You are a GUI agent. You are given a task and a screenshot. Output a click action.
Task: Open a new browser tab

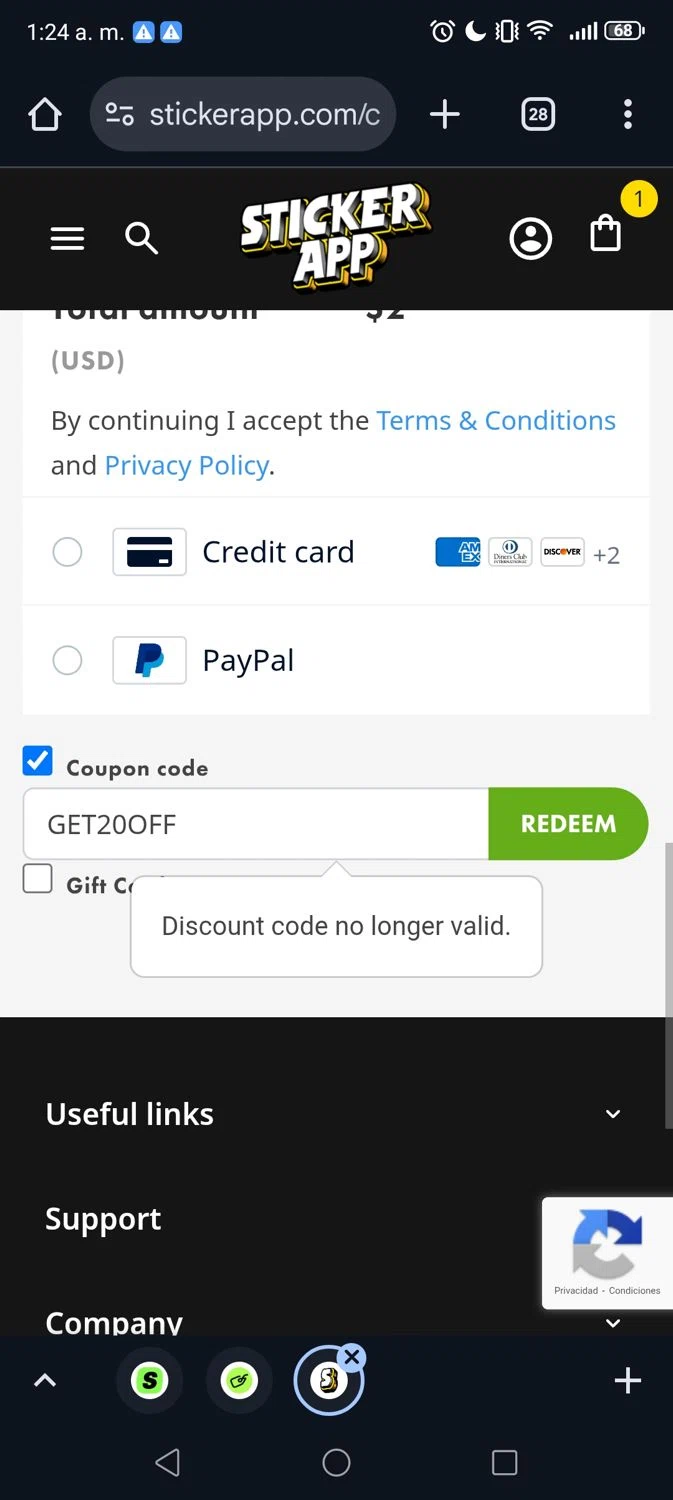[444, 115]
